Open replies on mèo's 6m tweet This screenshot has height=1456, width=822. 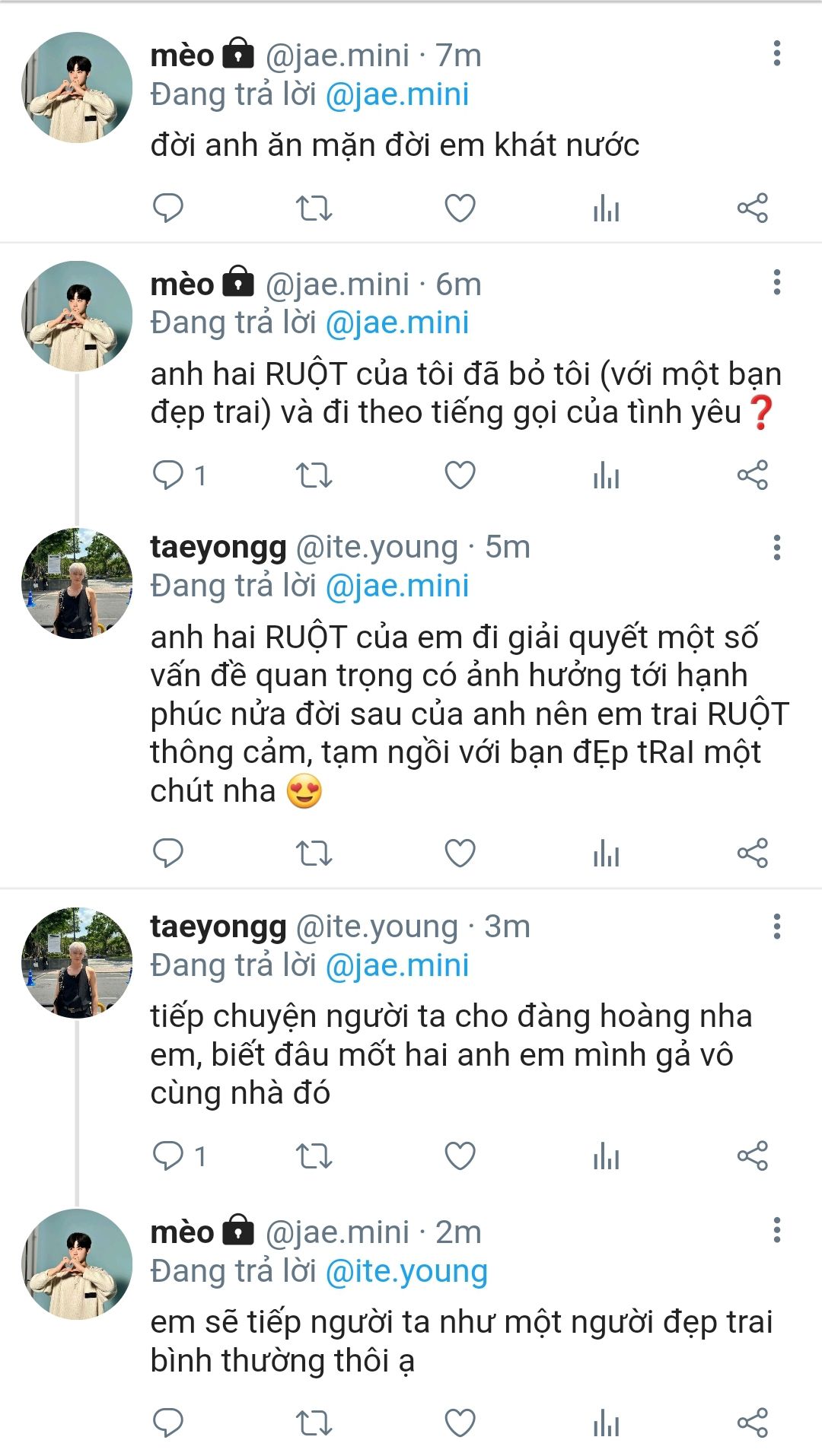tap(168, 475)
